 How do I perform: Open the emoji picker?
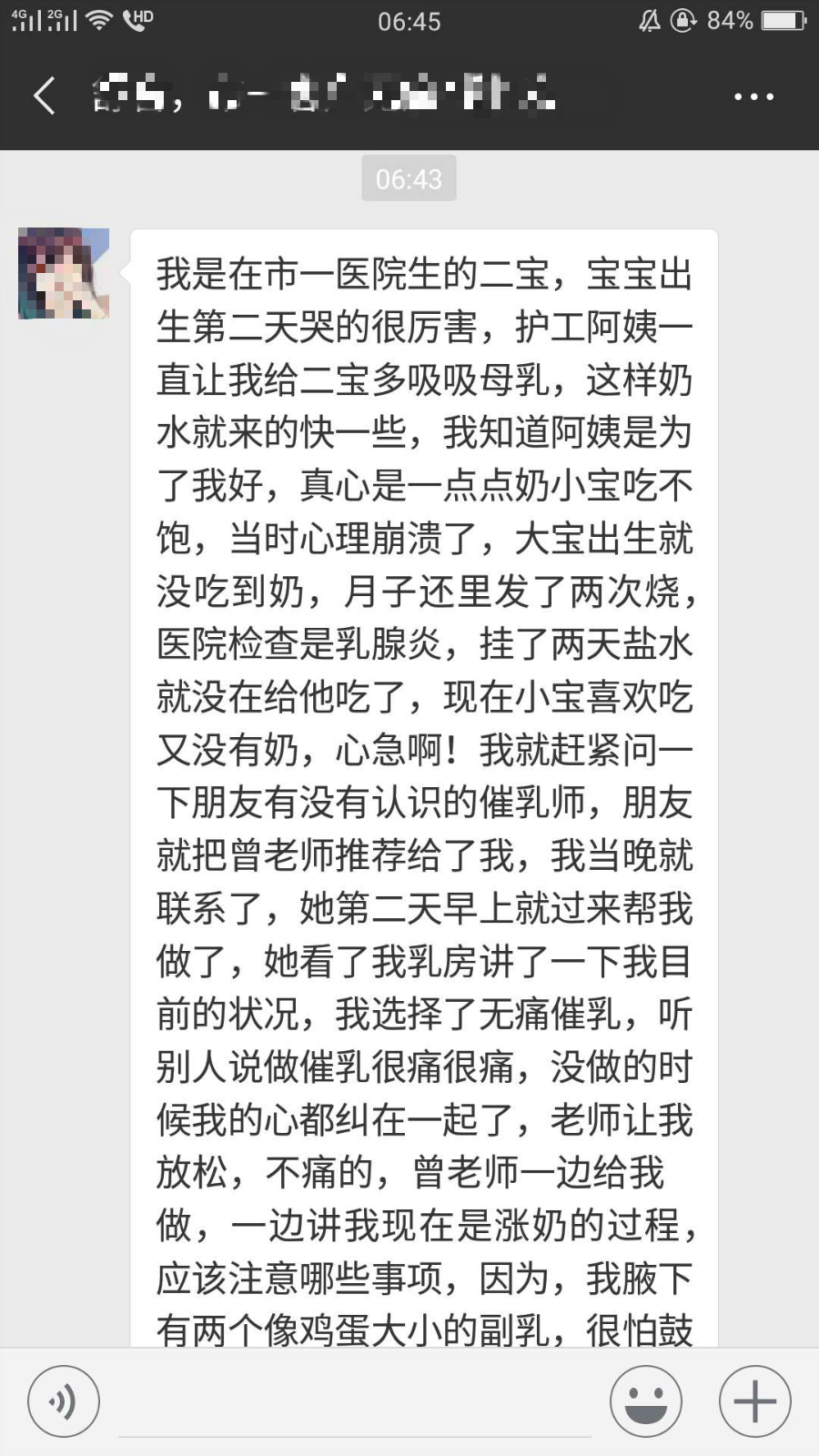(646, 1401)
